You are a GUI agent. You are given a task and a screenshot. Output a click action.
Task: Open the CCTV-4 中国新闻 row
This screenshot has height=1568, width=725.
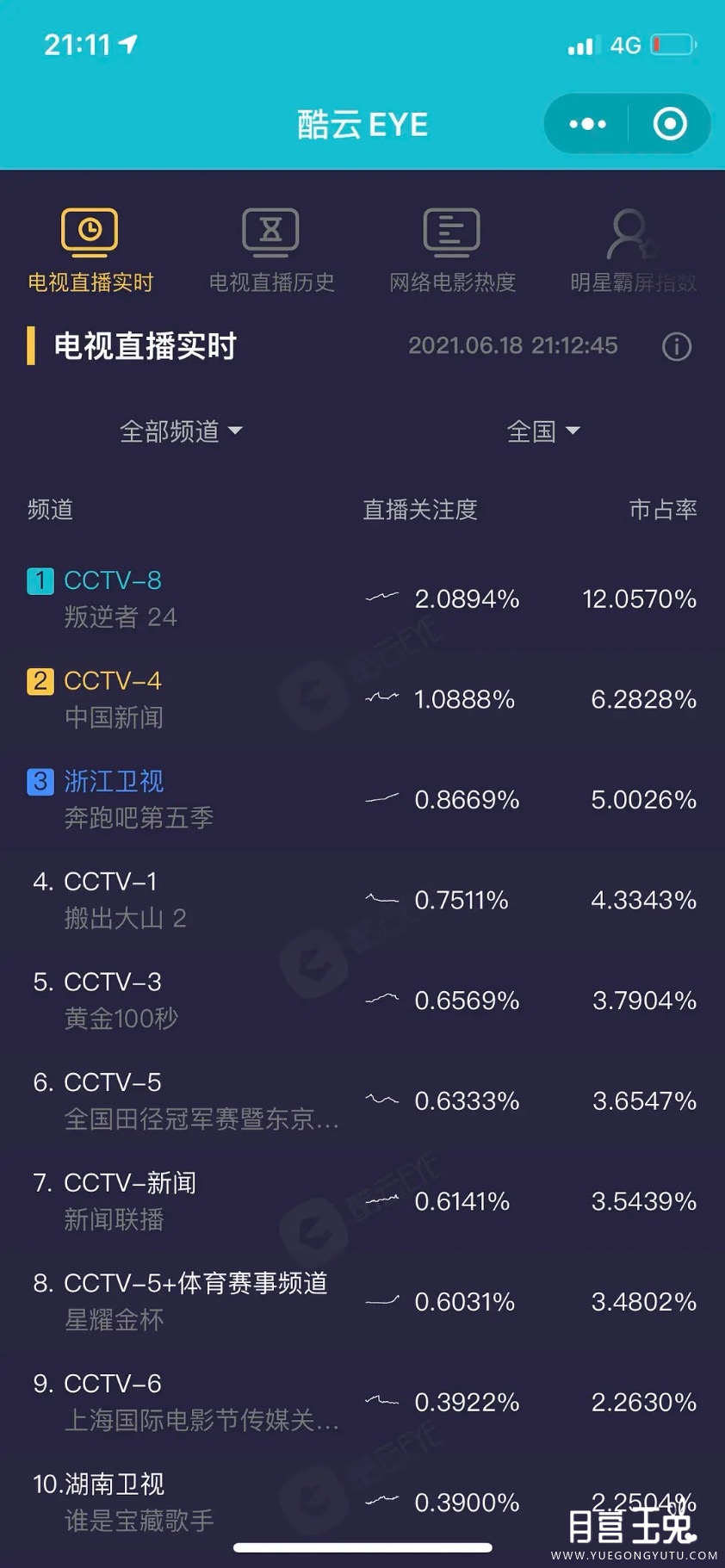coord(362,699)
